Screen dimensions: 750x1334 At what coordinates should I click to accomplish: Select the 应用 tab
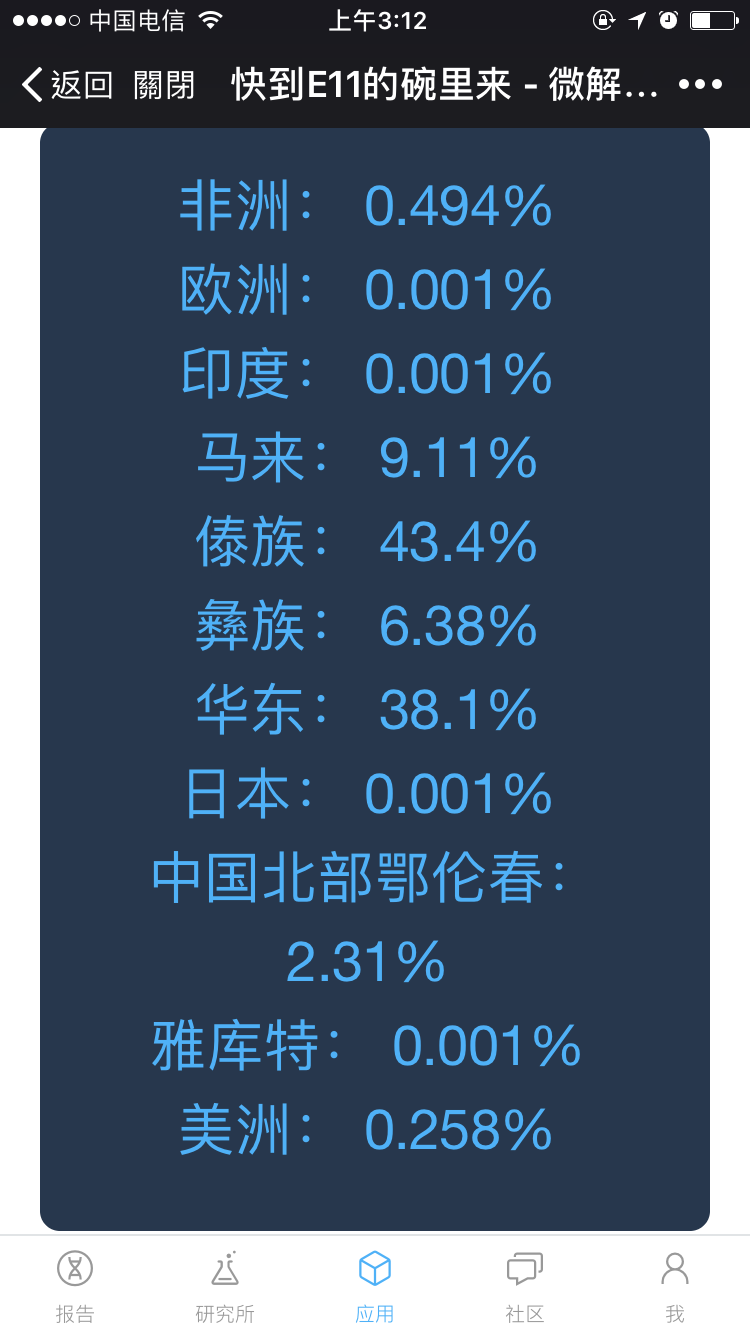click(375, 1286)
